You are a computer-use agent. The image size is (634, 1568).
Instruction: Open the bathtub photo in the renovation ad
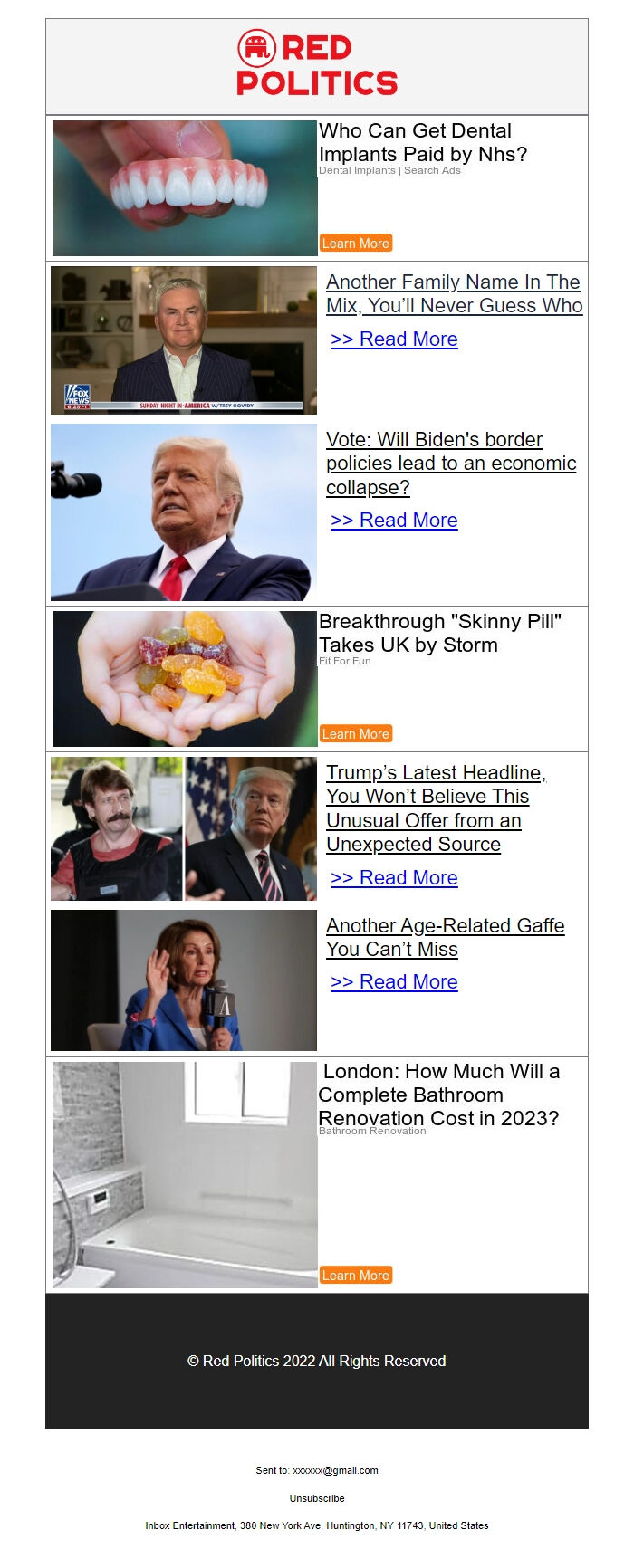click(x=185, y=1175)
